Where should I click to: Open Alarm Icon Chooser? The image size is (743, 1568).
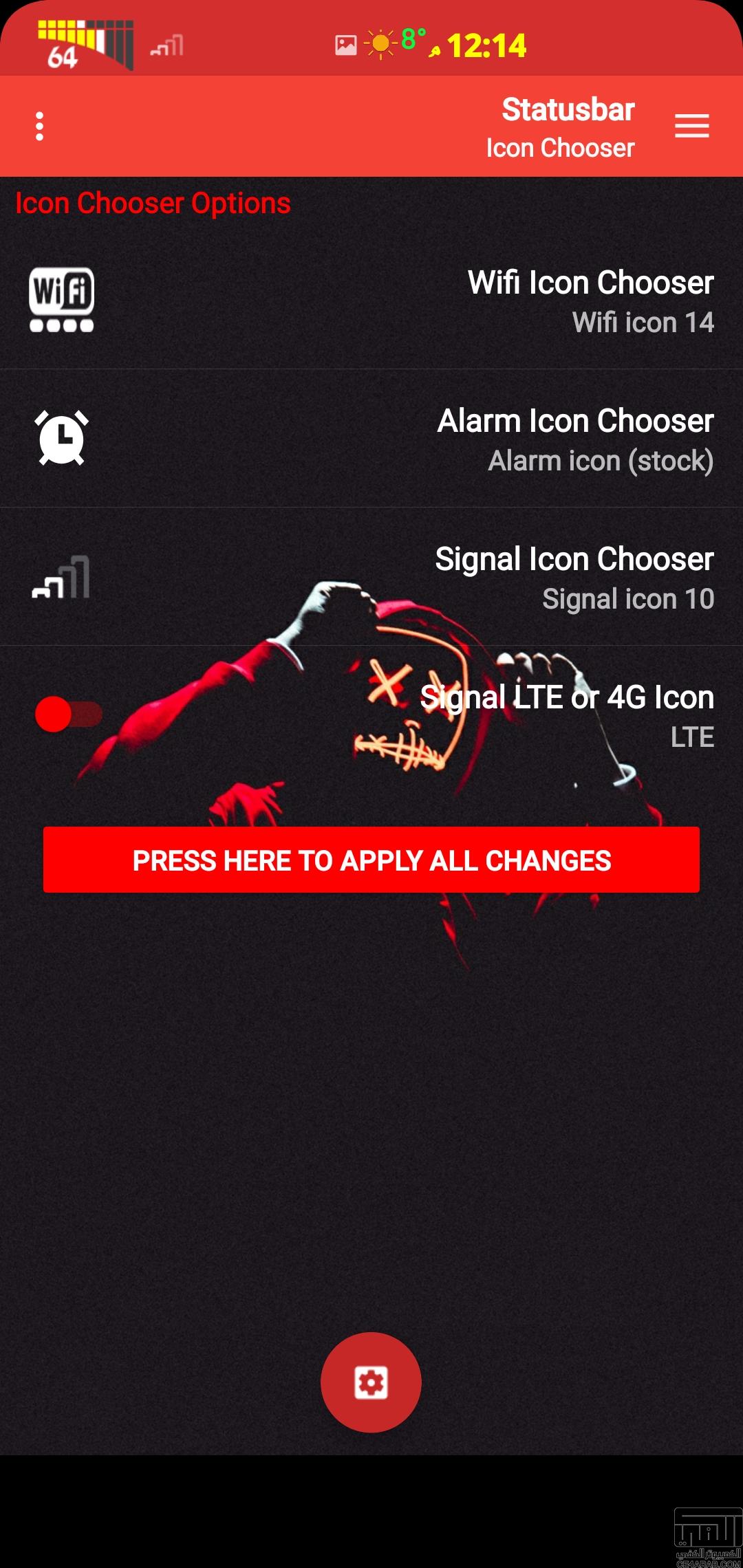click(x=371, y=439)
